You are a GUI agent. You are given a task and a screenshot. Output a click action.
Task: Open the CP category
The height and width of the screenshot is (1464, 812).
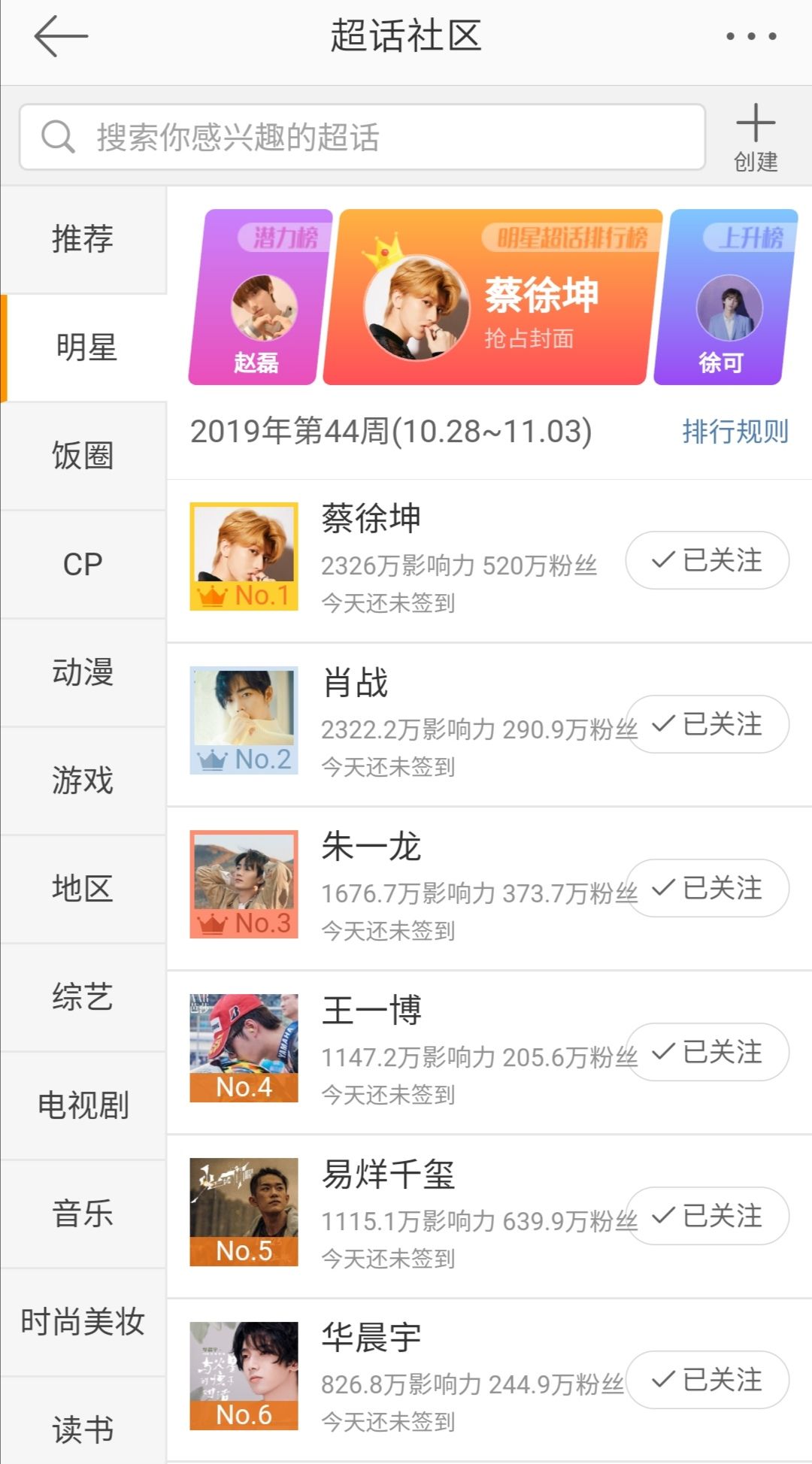(83, 564)
